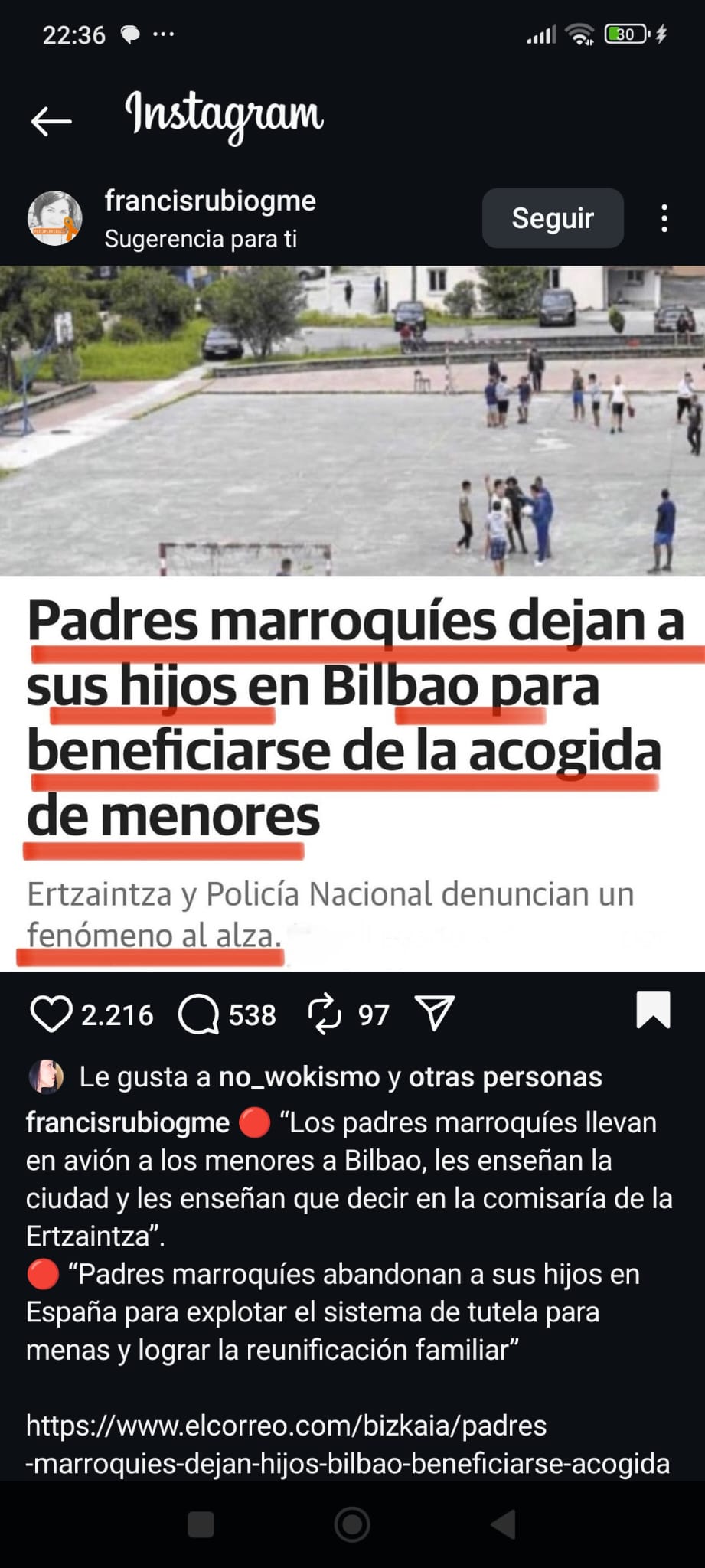Image resolution: width=705 pixels, height=1568 pixels.
Task: Open the comments bubble icon
Action: coord(198,1014)
